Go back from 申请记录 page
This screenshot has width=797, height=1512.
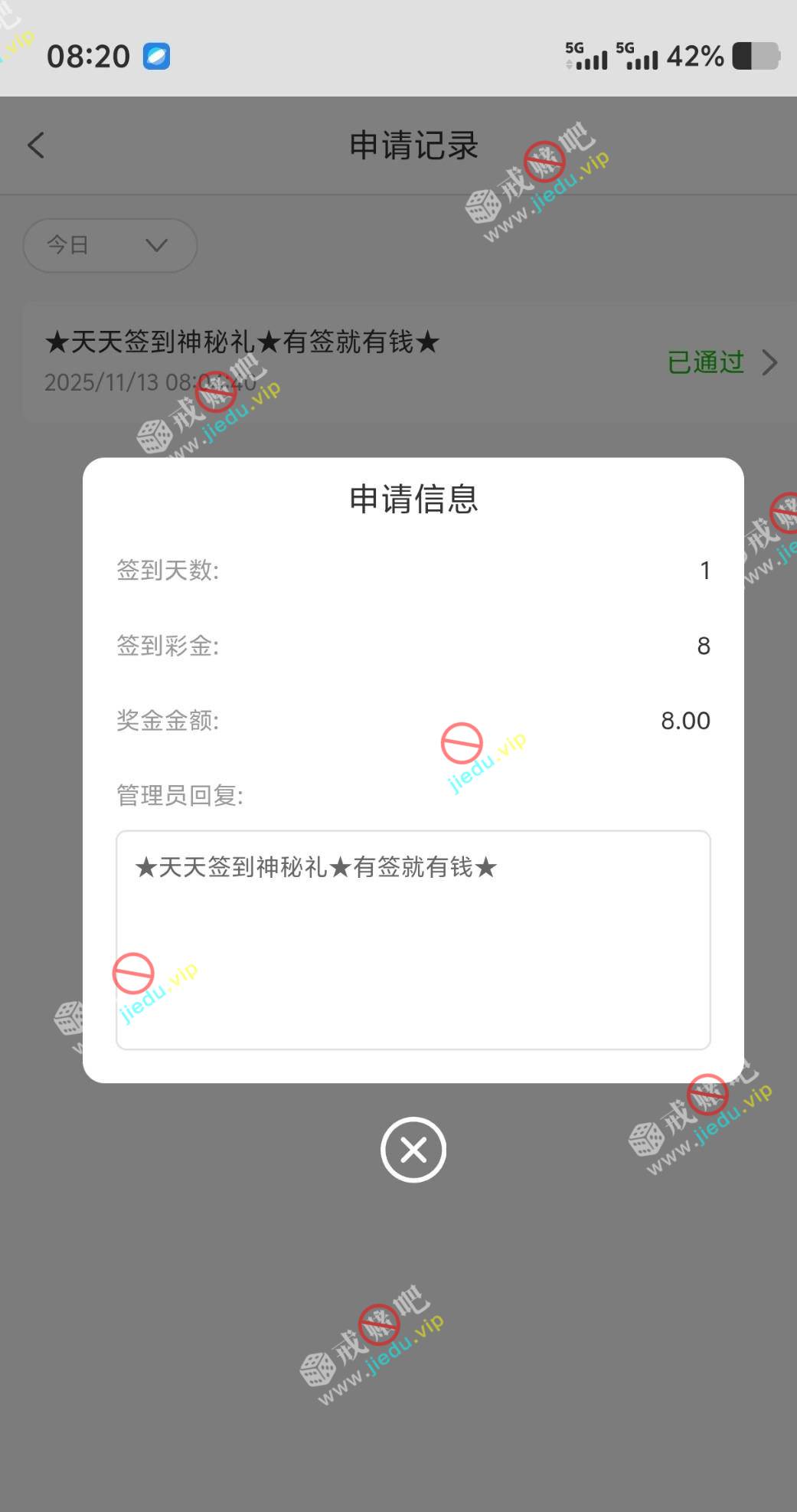(36, 145)
